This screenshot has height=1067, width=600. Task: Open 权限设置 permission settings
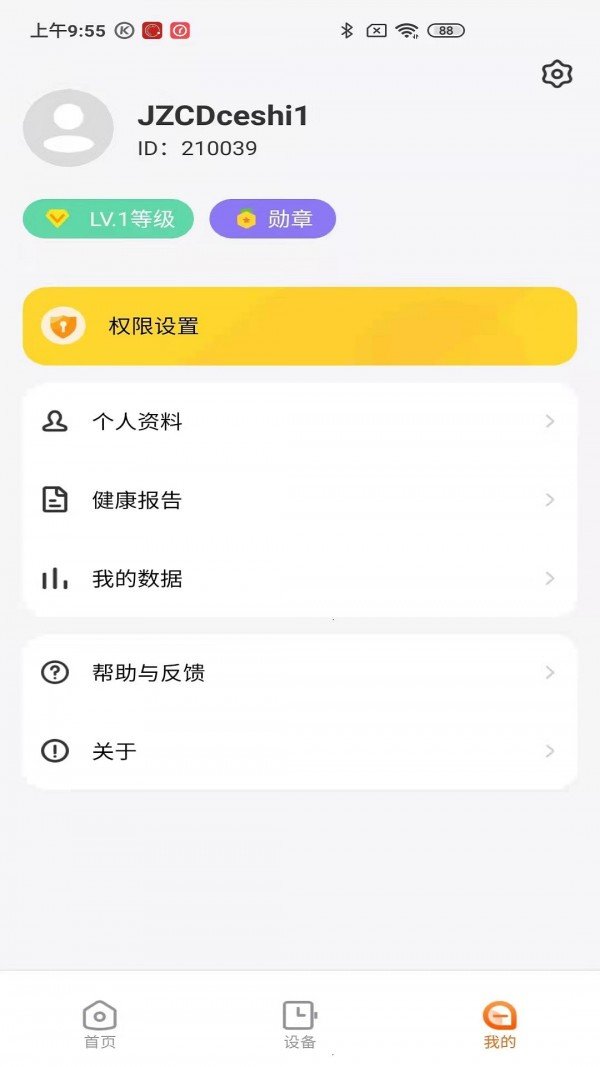tap(300, 326)
